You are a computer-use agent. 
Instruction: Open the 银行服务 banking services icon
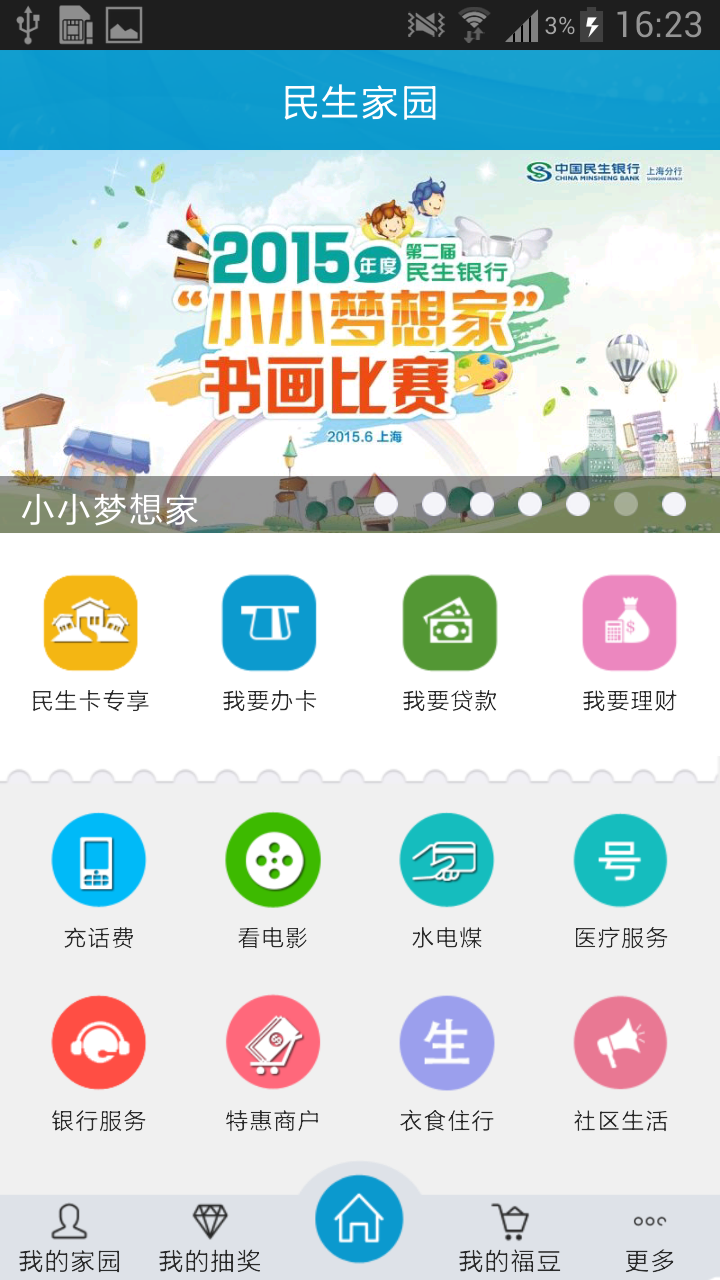98,1042
